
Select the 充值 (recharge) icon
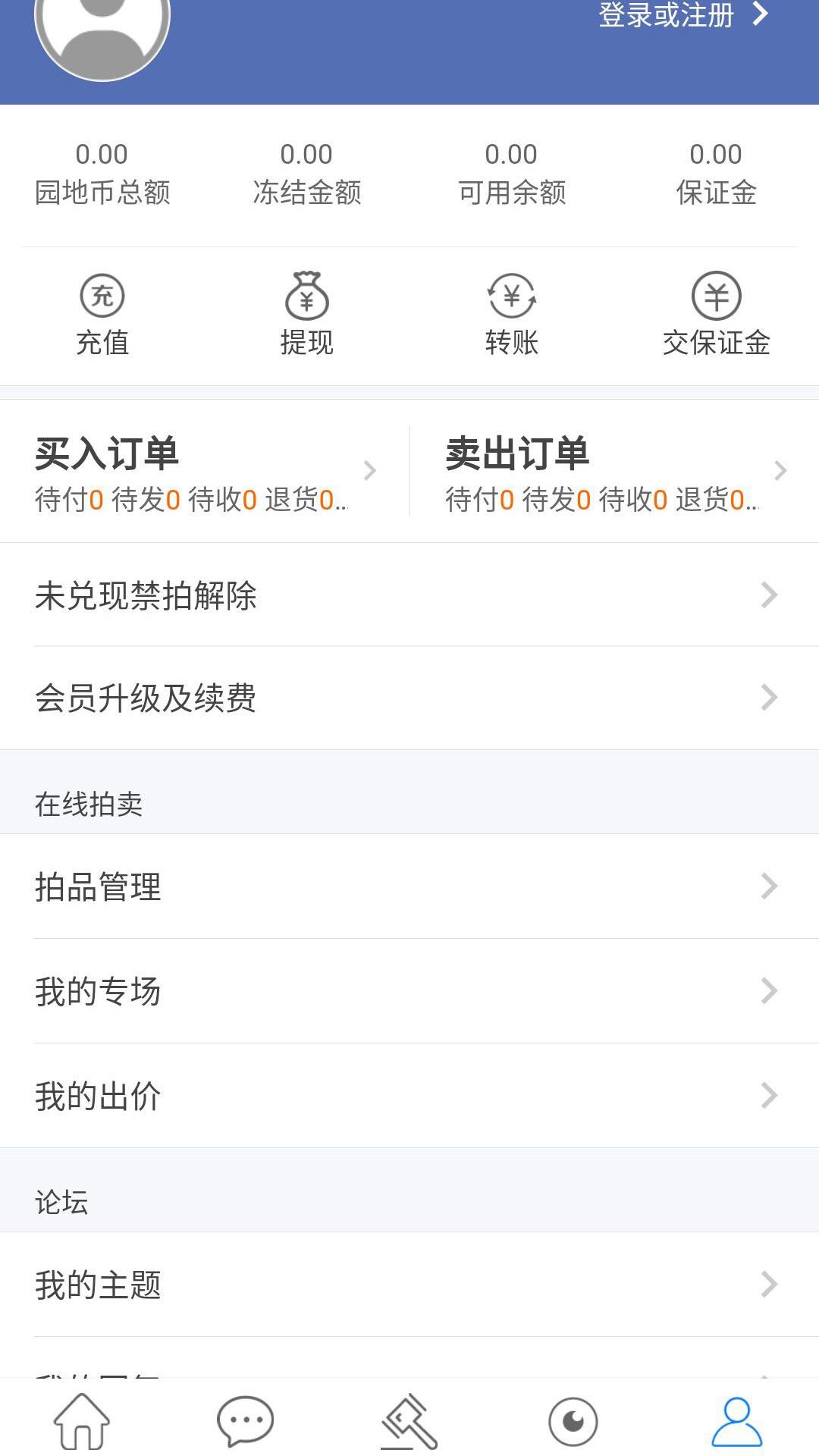pos(102,297)
